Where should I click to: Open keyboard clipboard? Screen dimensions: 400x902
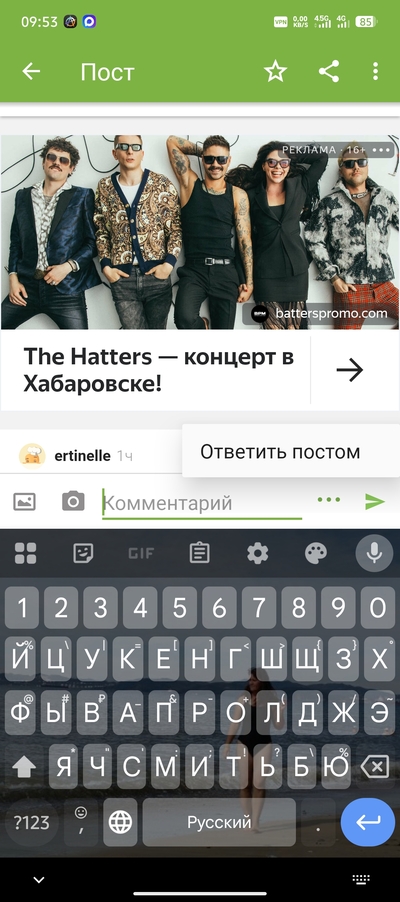(x=199, y=553)
